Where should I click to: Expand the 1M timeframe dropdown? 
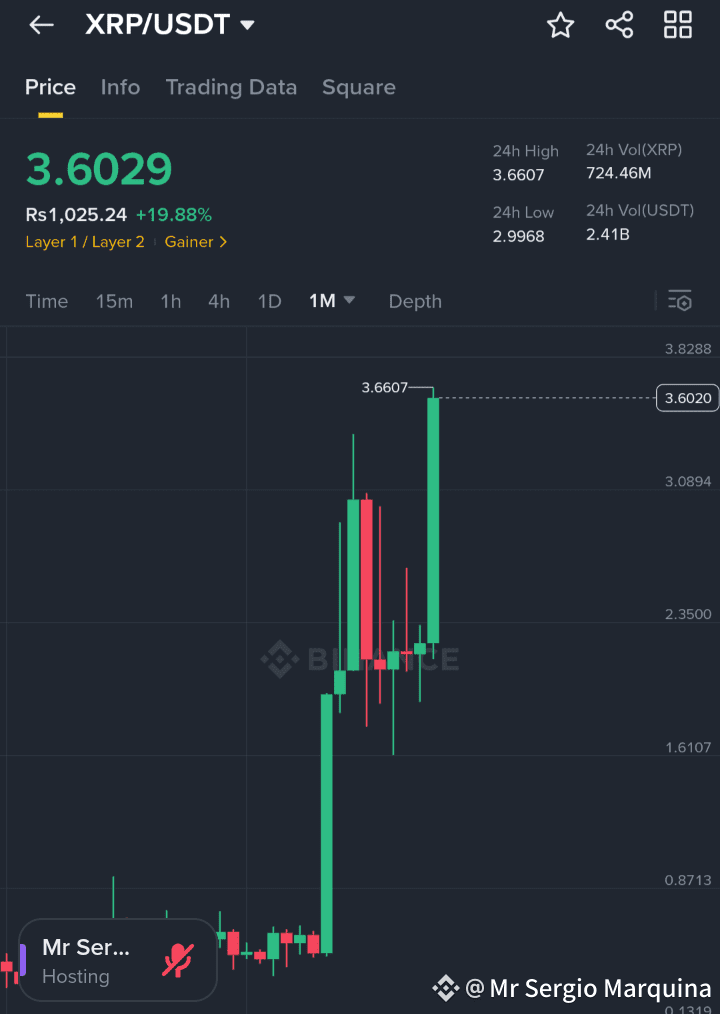tap(331, 301)
